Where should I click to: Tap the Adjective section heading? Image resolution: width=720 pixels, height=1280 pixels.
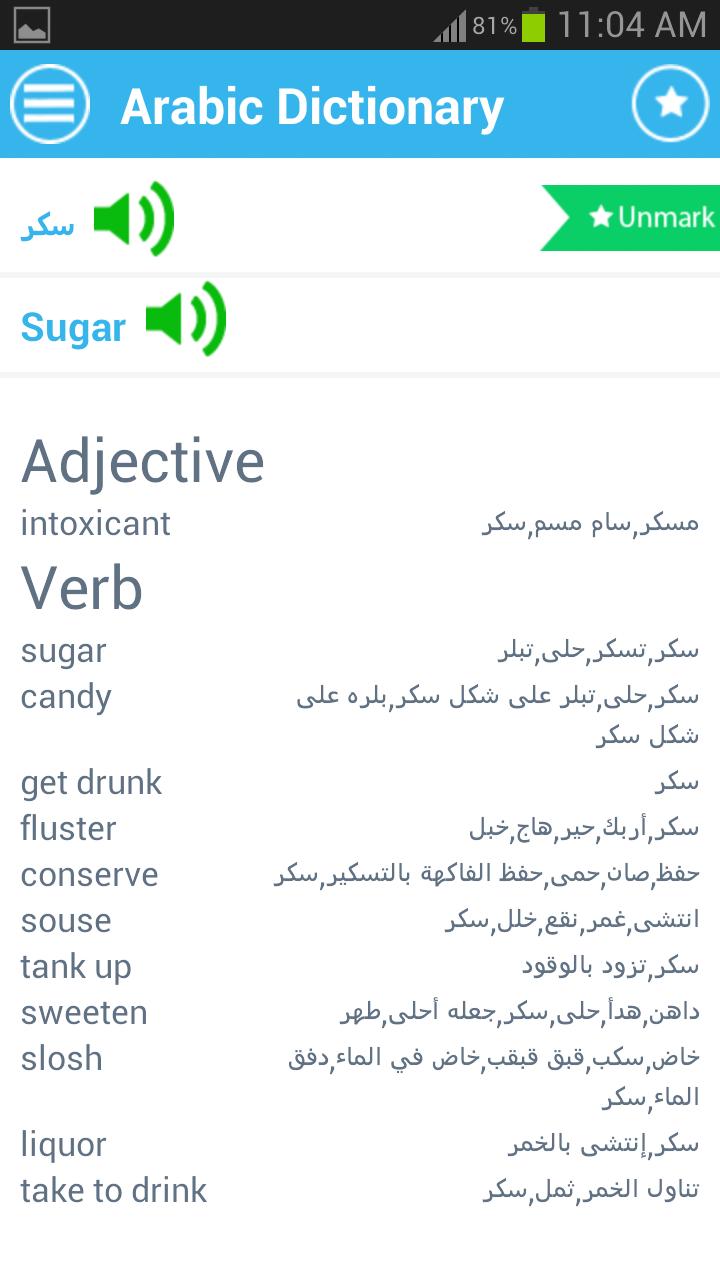click(x=144, y=460)
